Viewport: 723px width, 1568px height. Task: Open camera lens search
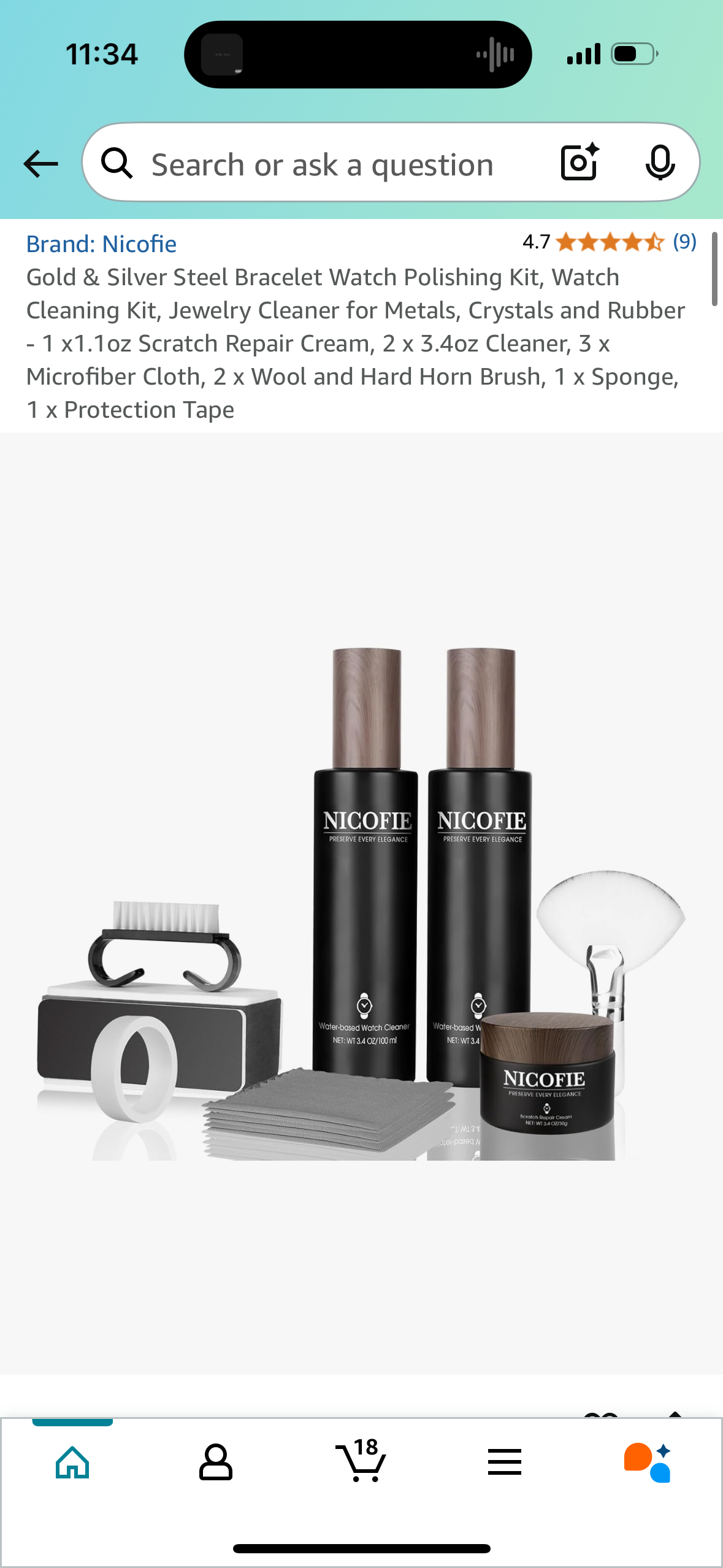(579, 163)
